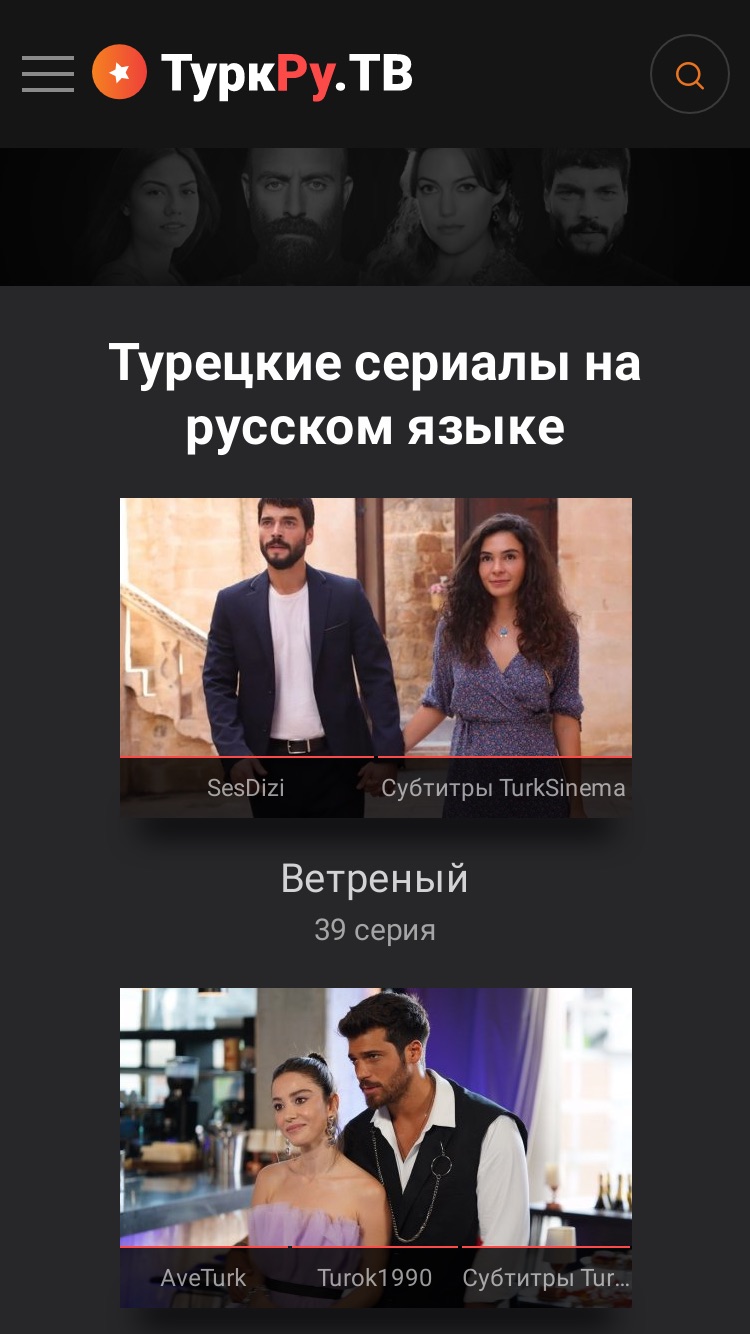Select SesDizi voiceover for Ветреный
Screen dimensions: 750x1334
click(246, 788)
